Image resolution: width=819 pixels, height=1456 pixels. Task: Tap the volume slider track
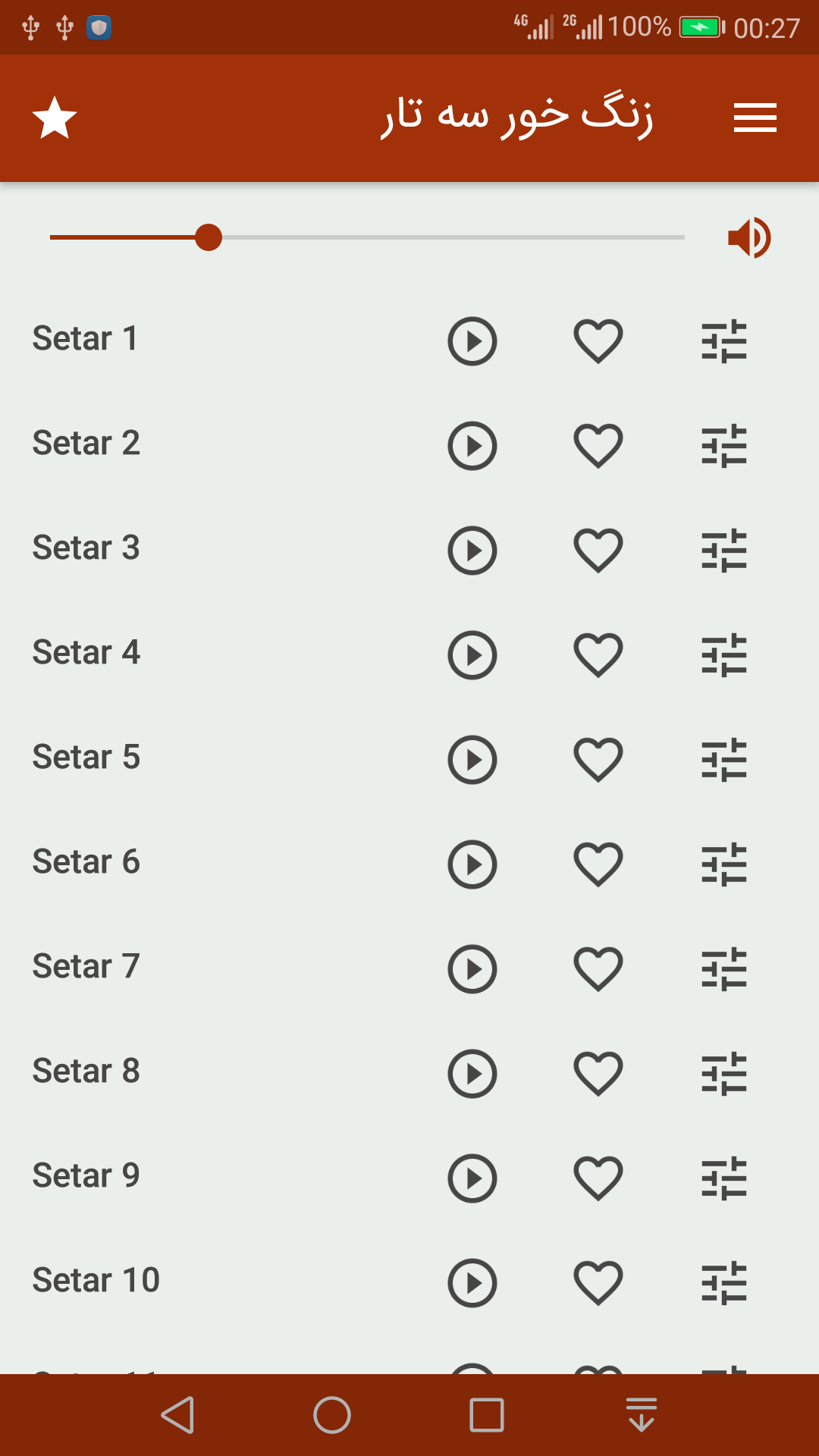(x=367, y=237)
